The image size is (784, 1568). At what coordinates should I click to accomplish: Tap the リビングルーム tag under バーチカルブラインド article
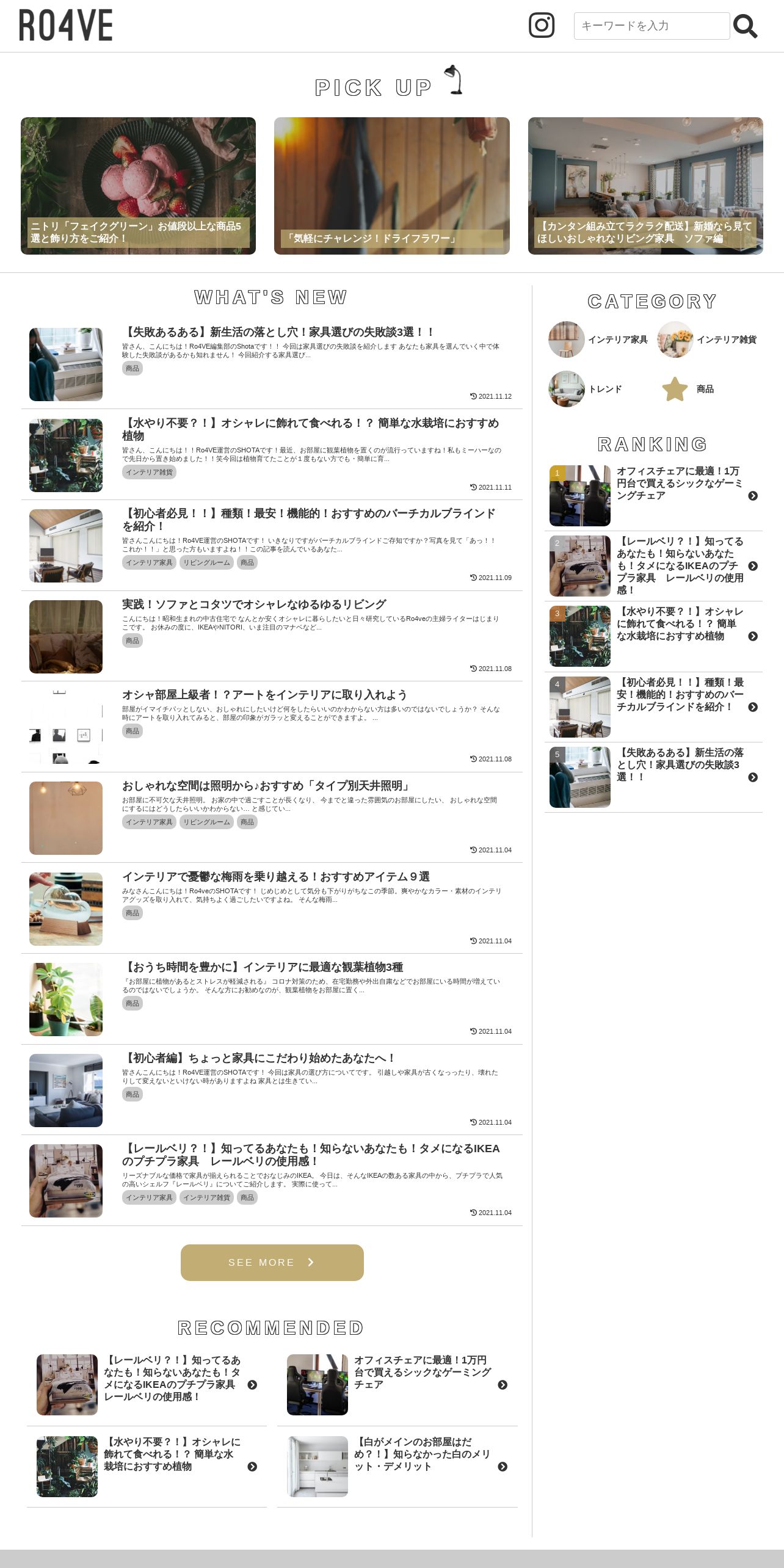[206, 563]
